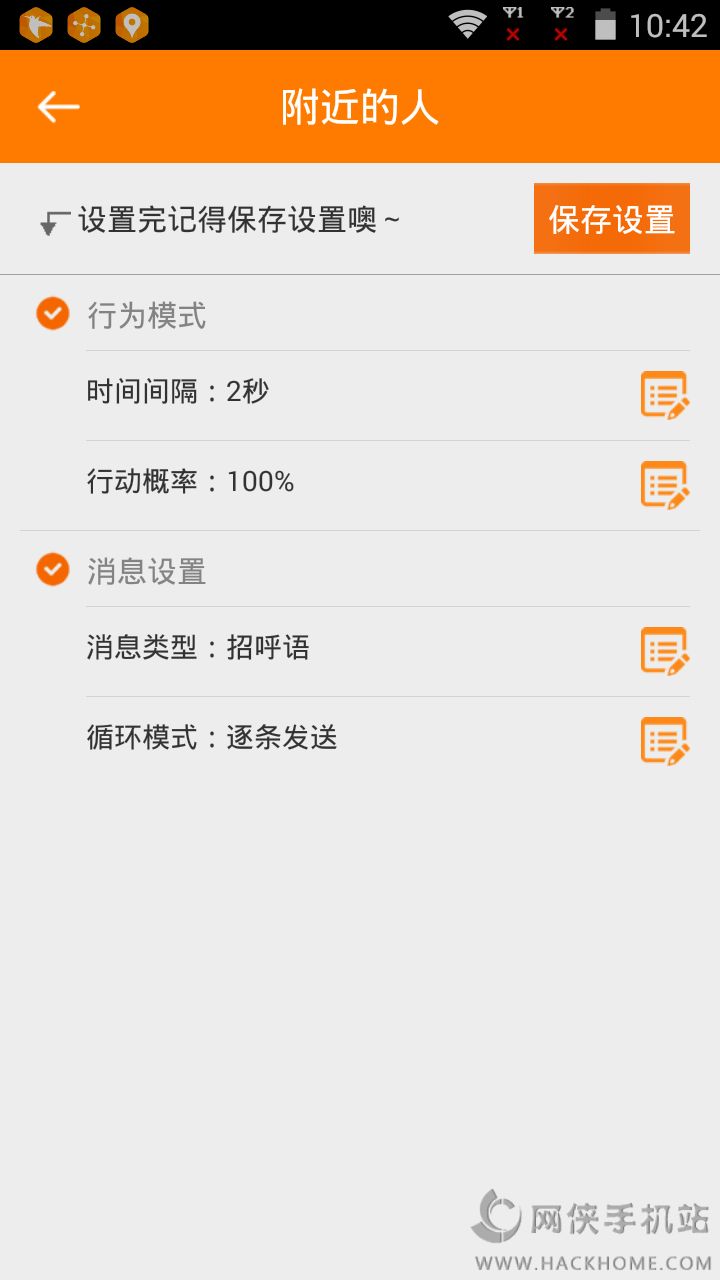Toggle the 行为模式 checkbox
720x1280 pixels.
53,314
